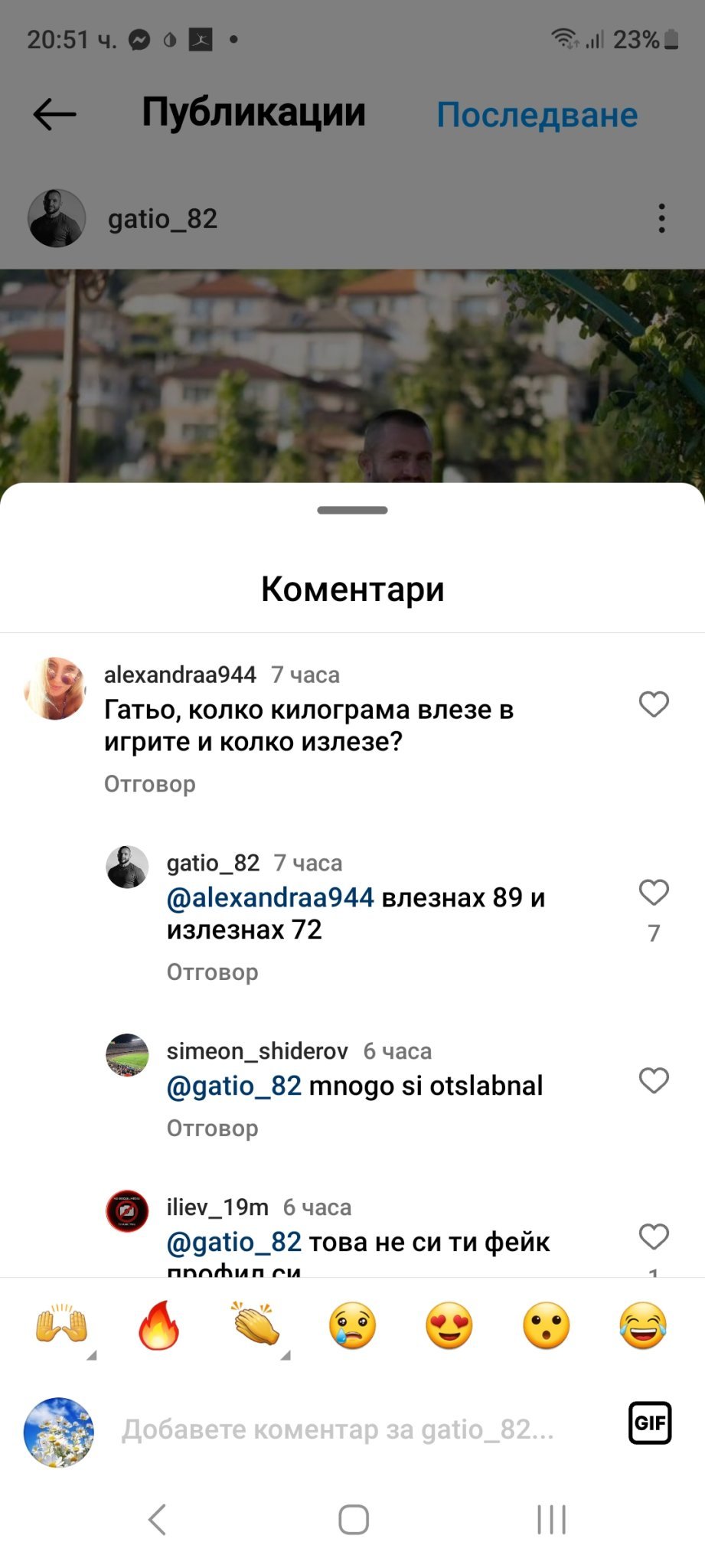Screen dimensions: 705x1568
Task: Open recent apps from navigation bar
Action: click(x=551, y=1520)
